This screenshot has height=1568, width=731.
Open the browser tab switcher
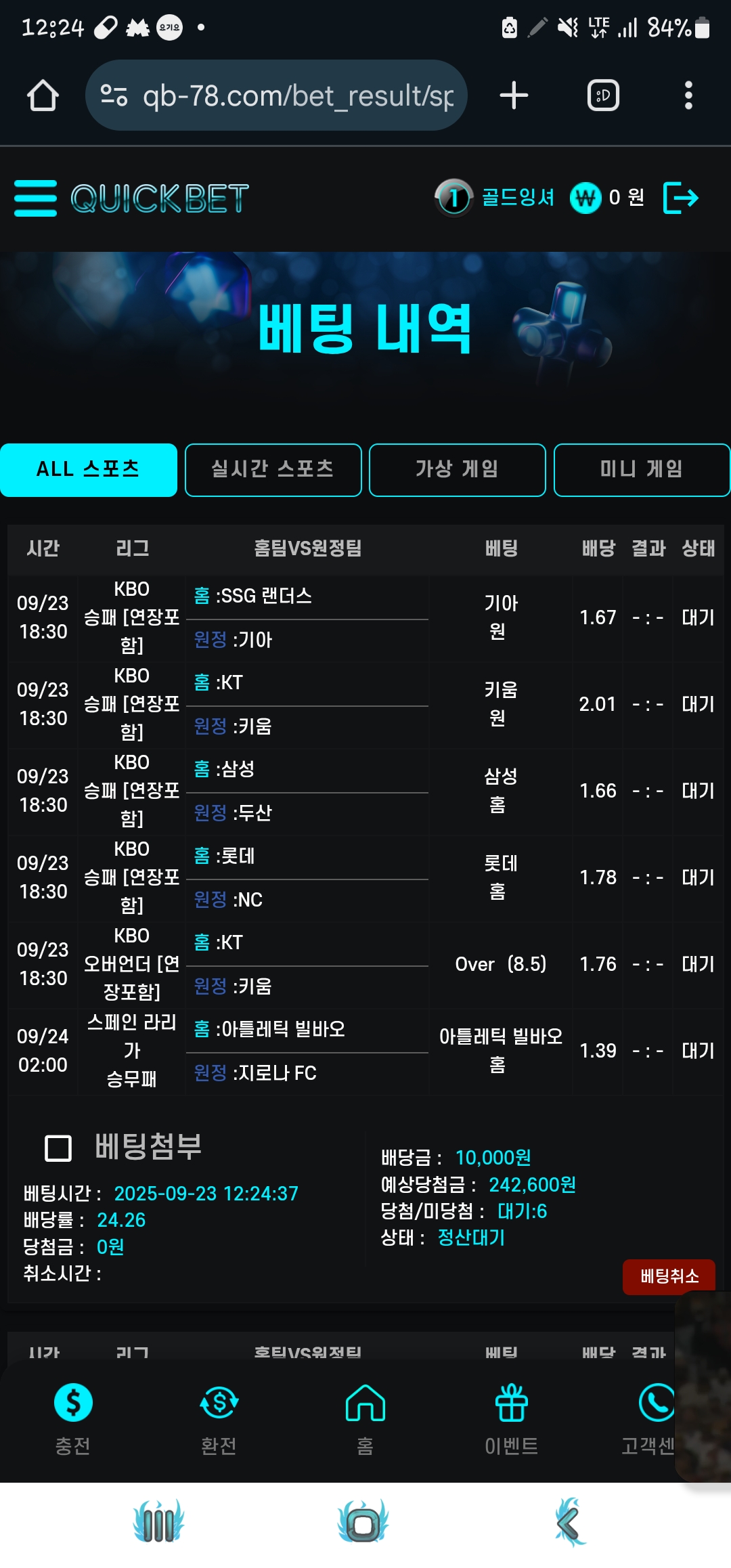click(603, 95)
